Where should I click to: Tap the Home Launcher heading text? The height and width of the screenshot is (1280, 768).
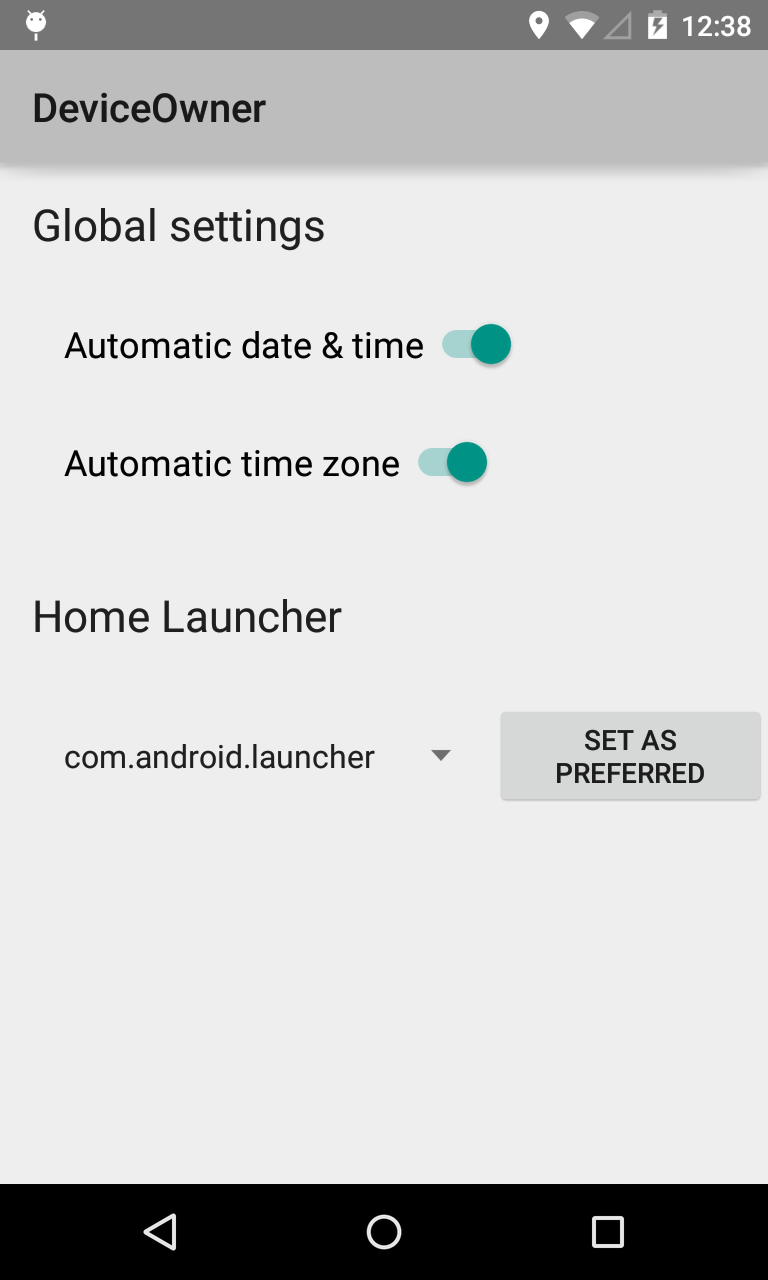(x=186, y=616)
